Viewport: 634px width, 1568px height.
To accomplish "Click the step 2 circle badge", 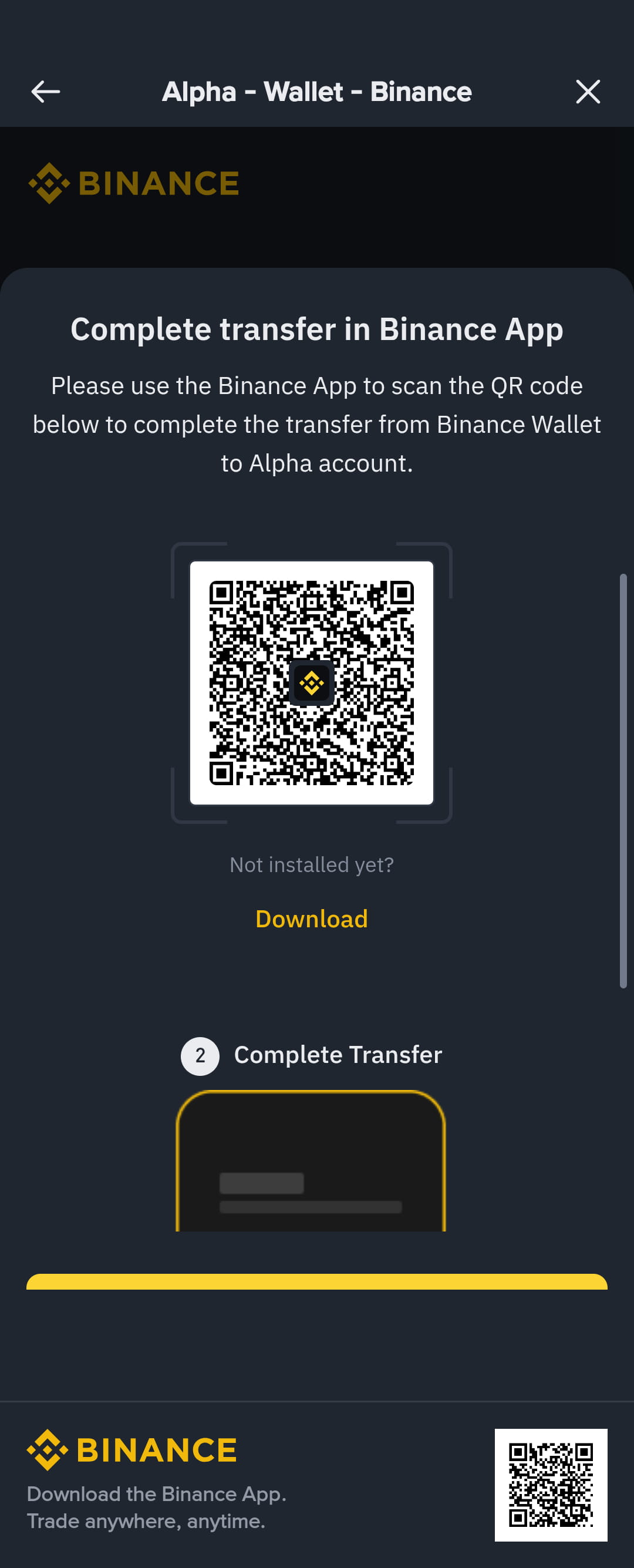I will 200,1055.
